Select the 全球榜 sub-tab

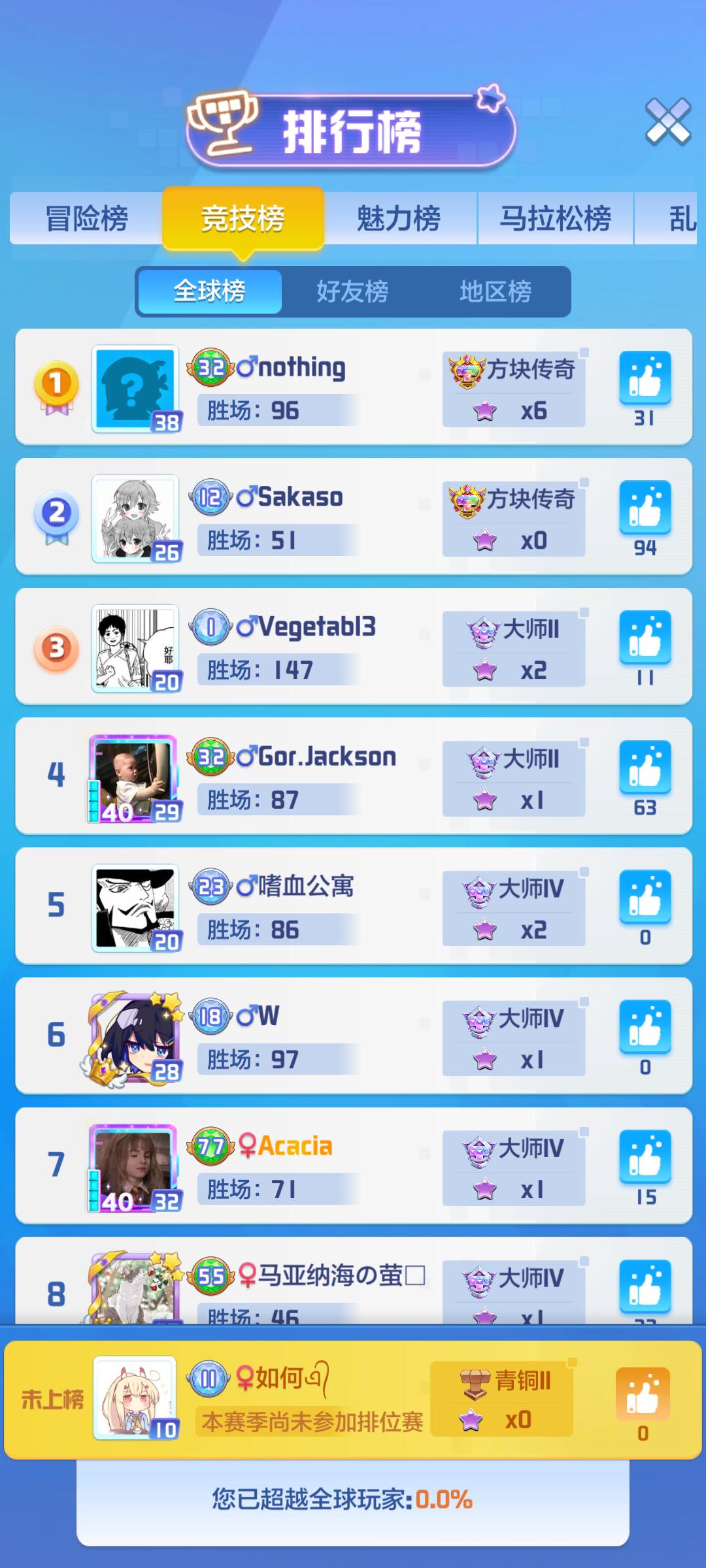point(209,291)
